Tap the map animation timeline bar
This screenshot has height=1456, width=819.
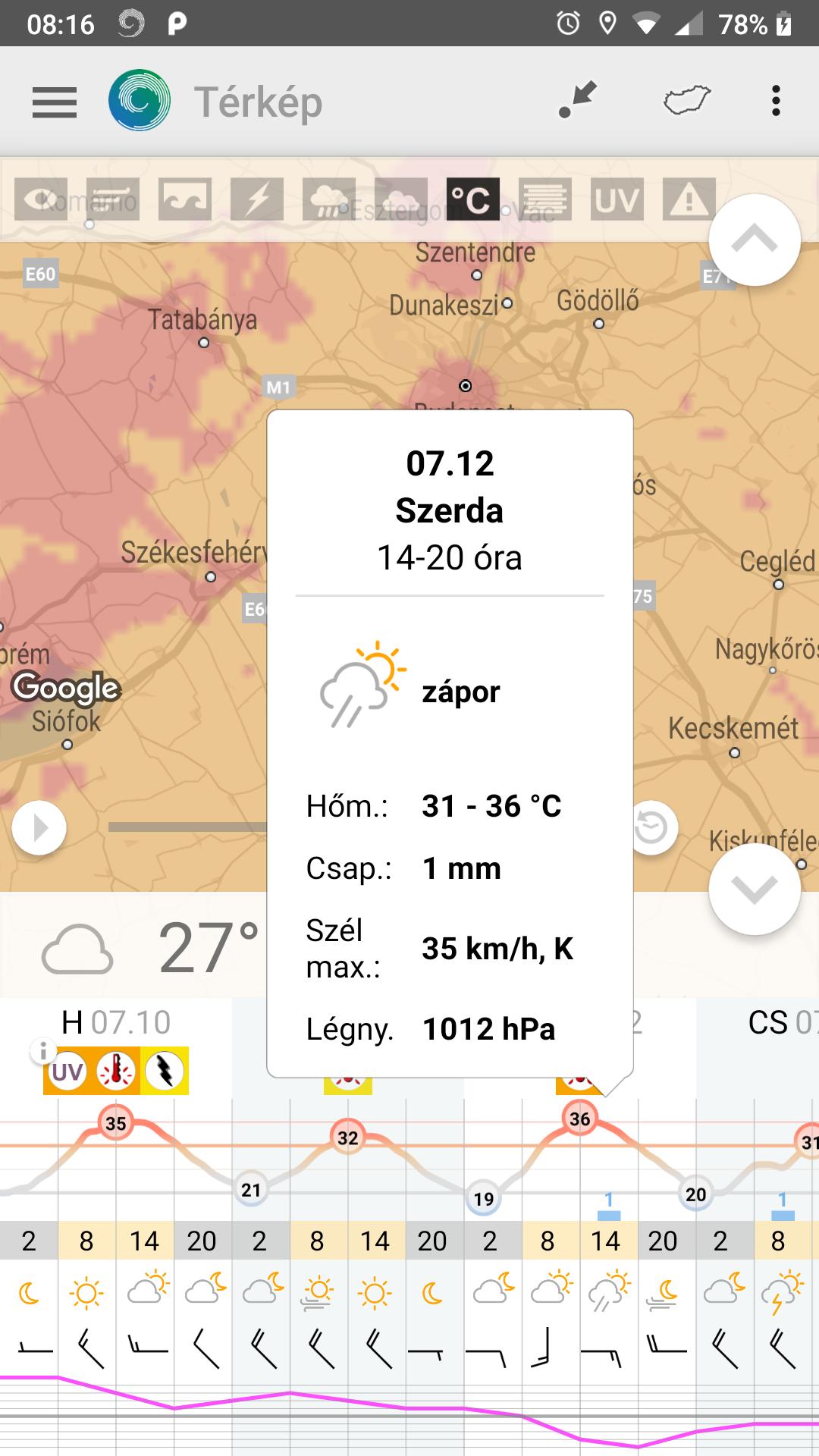pyautogui.click(x=187, y=827)
